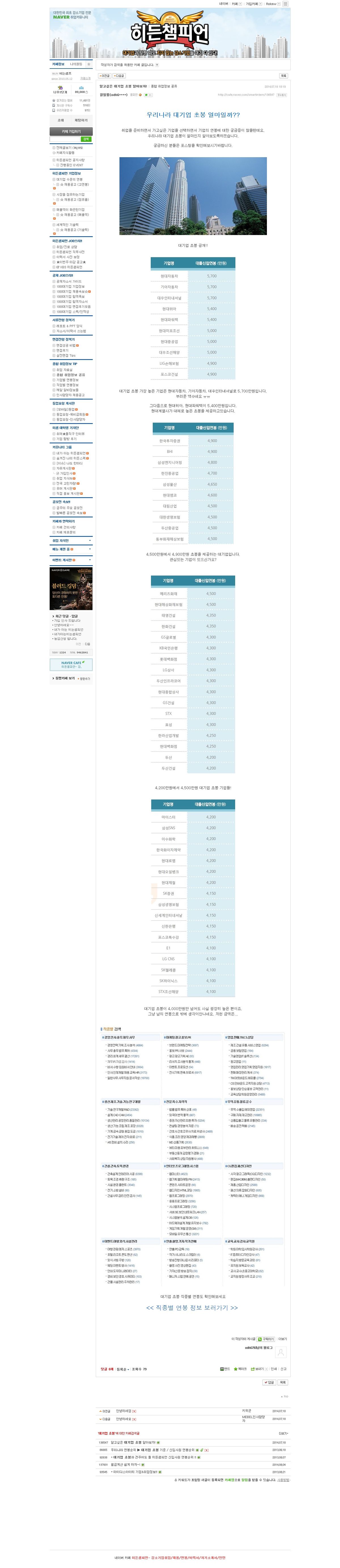The width and height of the screenshot is (340, 1568).
Task: Share the post with 보내기
Action: 259,1369
